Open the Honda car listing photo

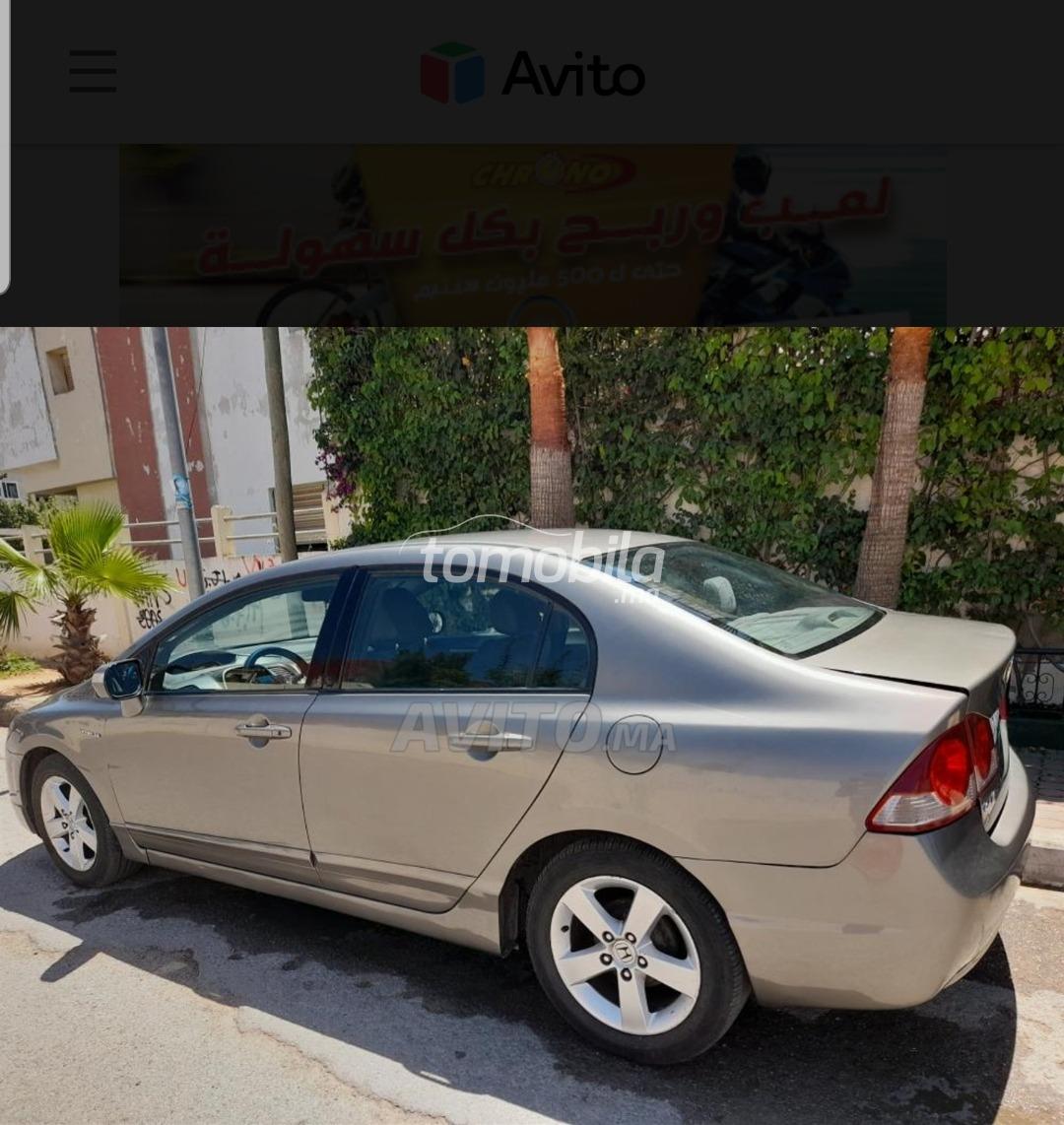coord(532,725)
